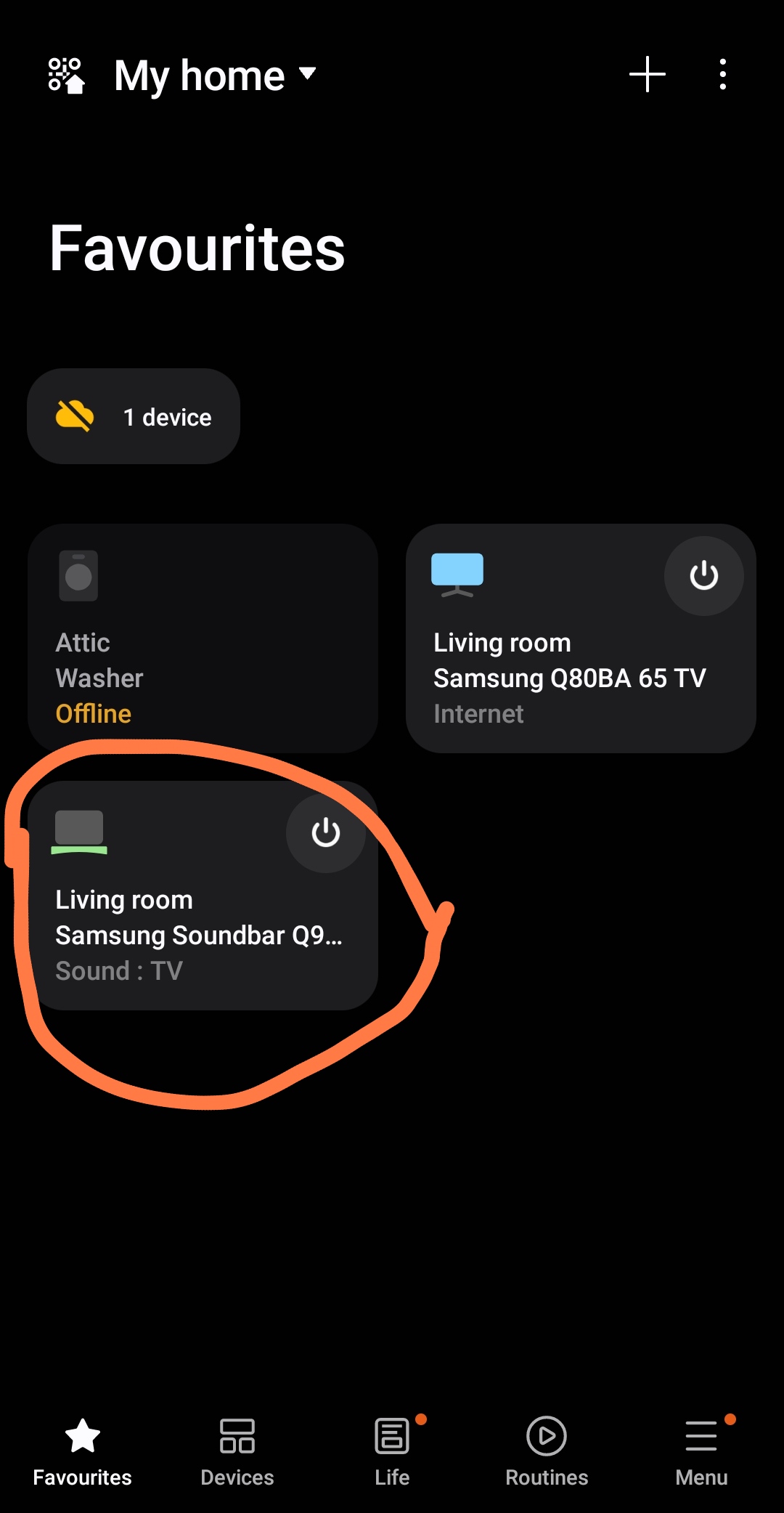Open the three-dot overflow menu

(x=722, y=75)
